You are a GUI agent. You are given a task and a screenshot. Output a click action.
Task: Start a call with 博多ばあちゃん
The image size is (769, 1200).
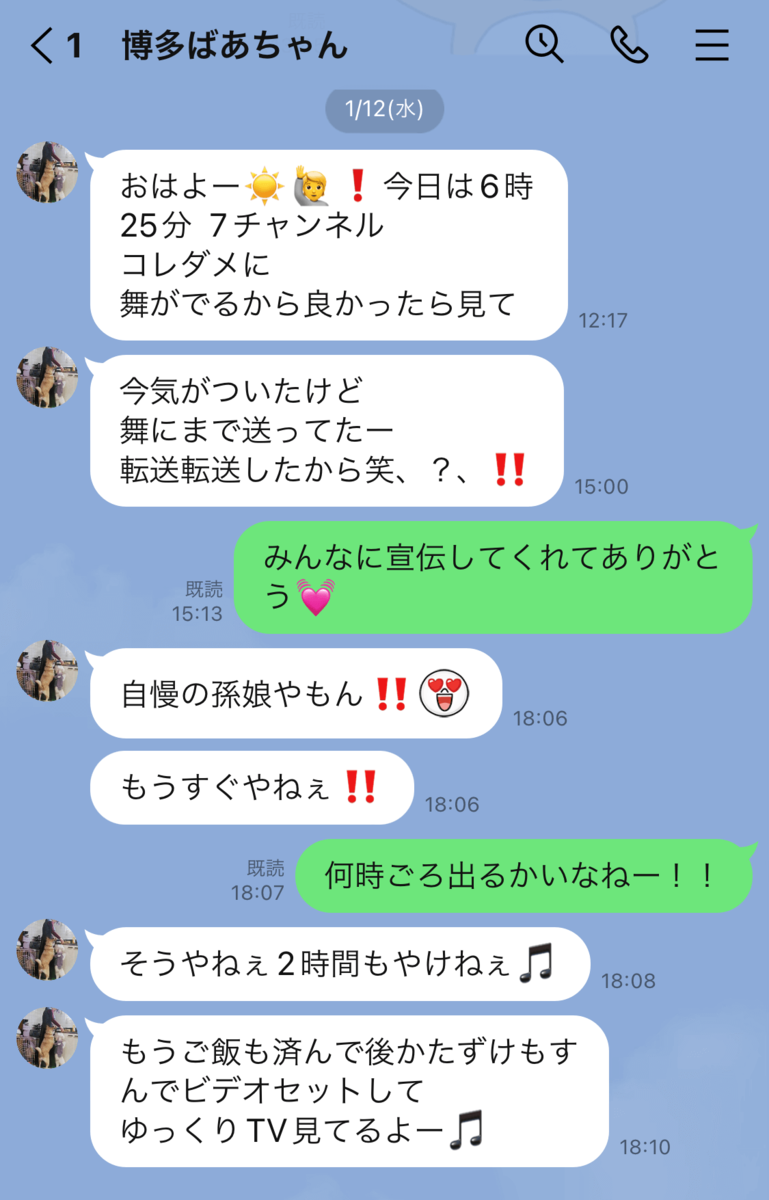[x=629, y=45]
